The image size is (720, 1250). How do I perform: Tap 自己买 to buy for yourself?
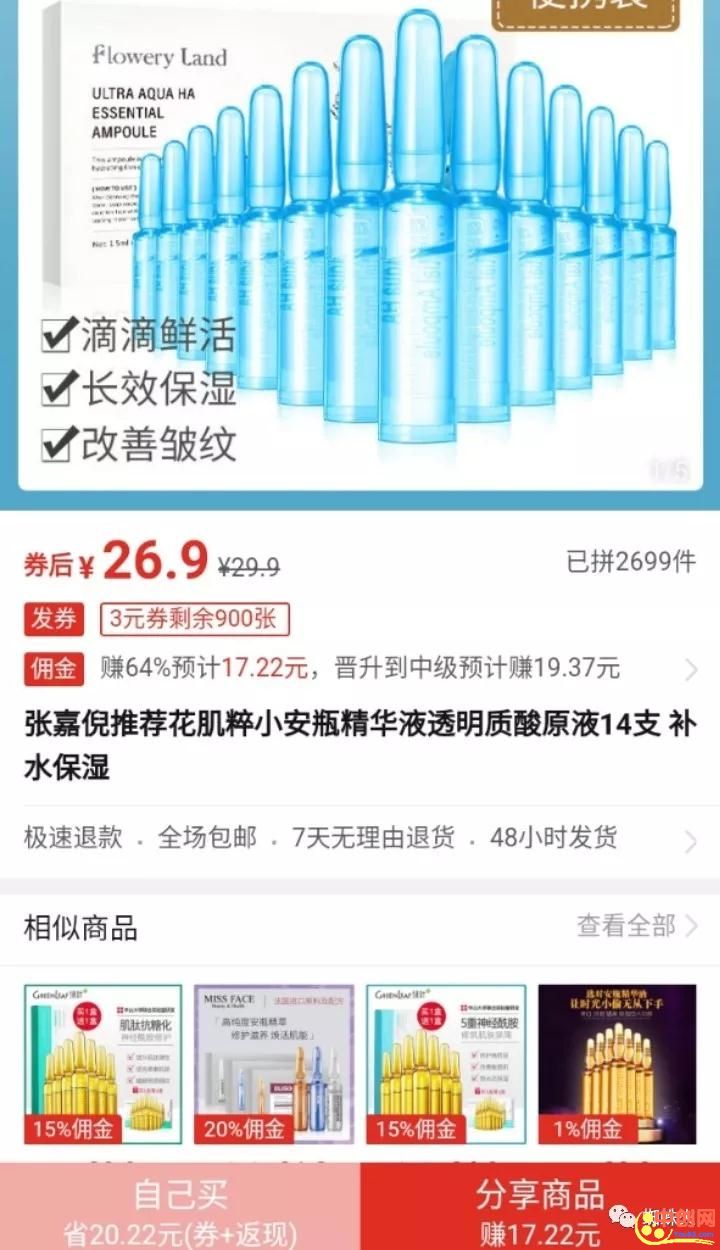[x=180, y=1206]
